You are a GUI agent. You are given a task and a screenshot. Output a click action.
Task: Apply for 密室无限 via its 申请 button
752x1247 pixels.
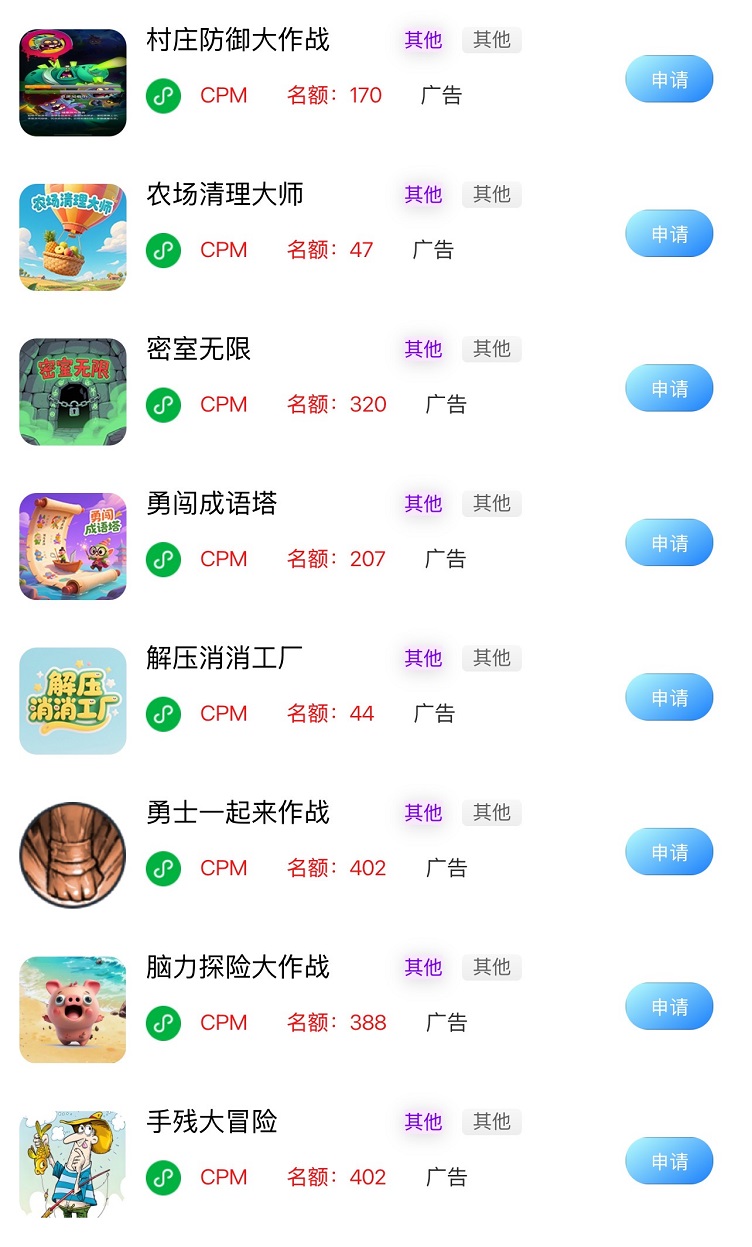click(x=668, y=388)
